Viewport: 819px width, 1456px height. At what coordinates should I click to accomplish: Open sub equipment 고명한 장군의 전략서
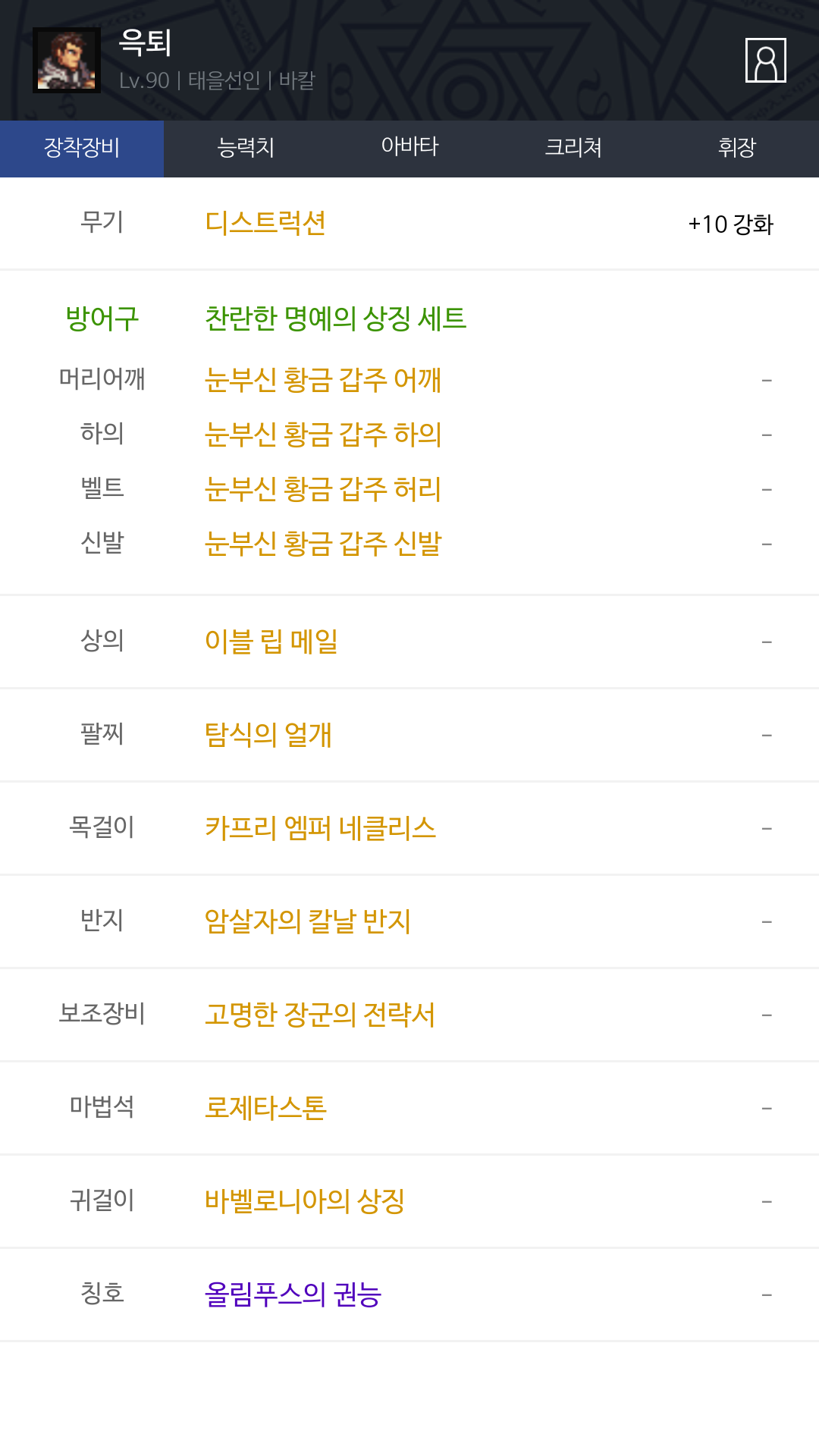(x=320, y=1015)
